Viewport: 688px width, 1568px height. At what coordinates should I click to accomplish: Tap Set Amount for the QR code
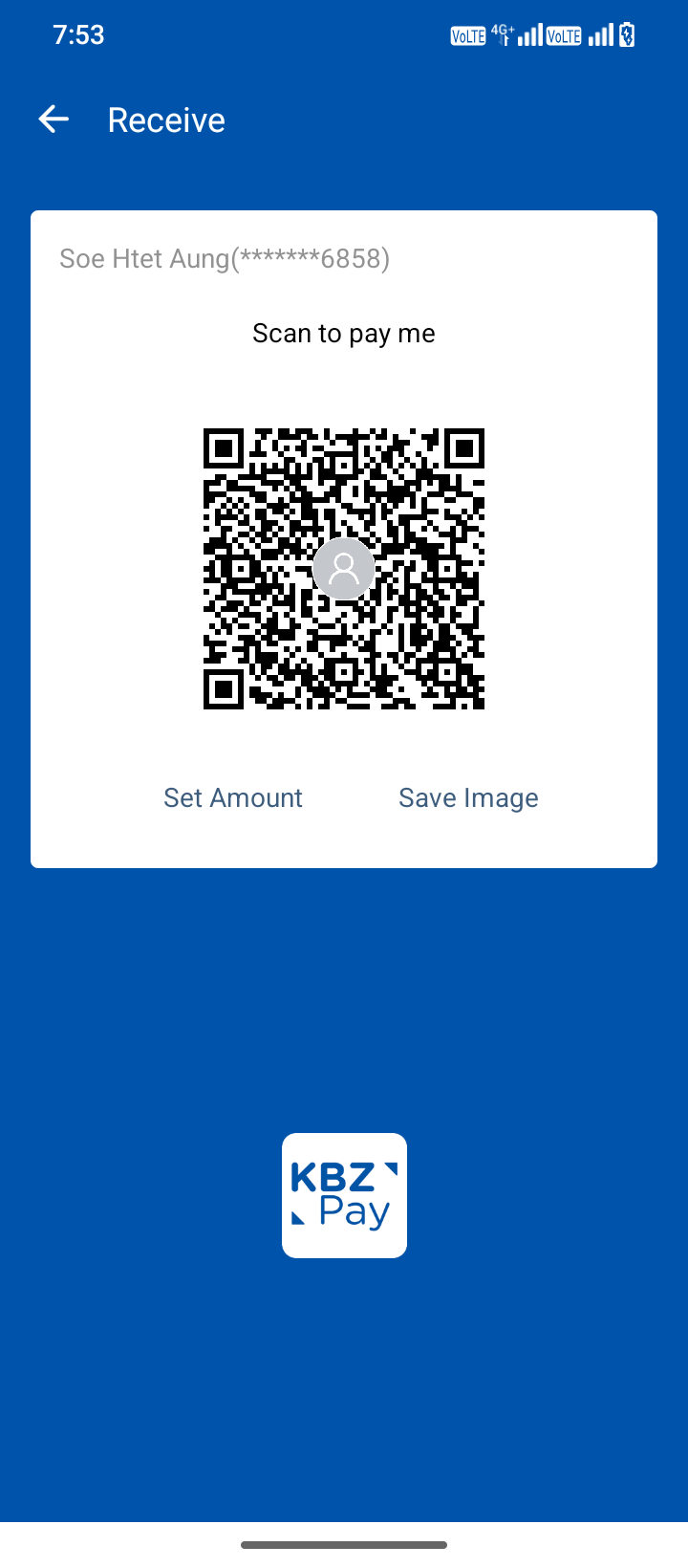233,797
